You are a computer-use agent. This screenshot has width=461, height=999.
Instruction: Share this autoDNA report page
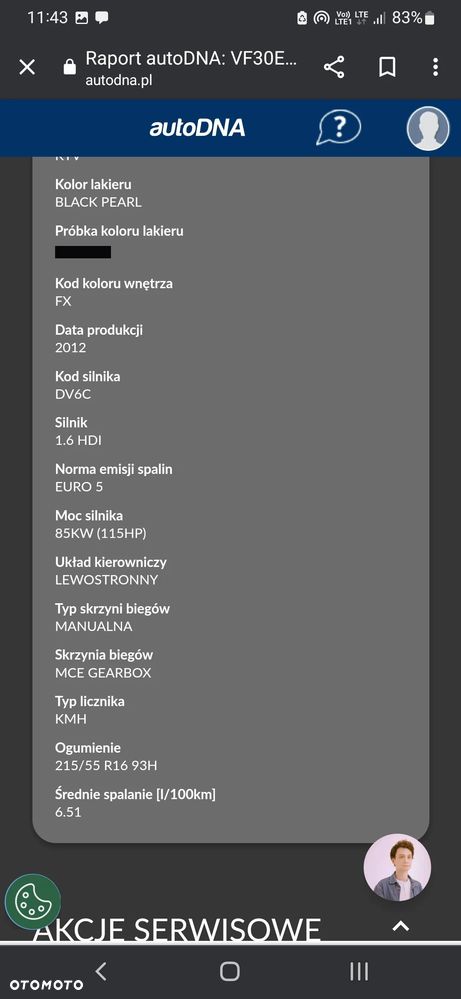pyautogui.click(x=334, y=67)
